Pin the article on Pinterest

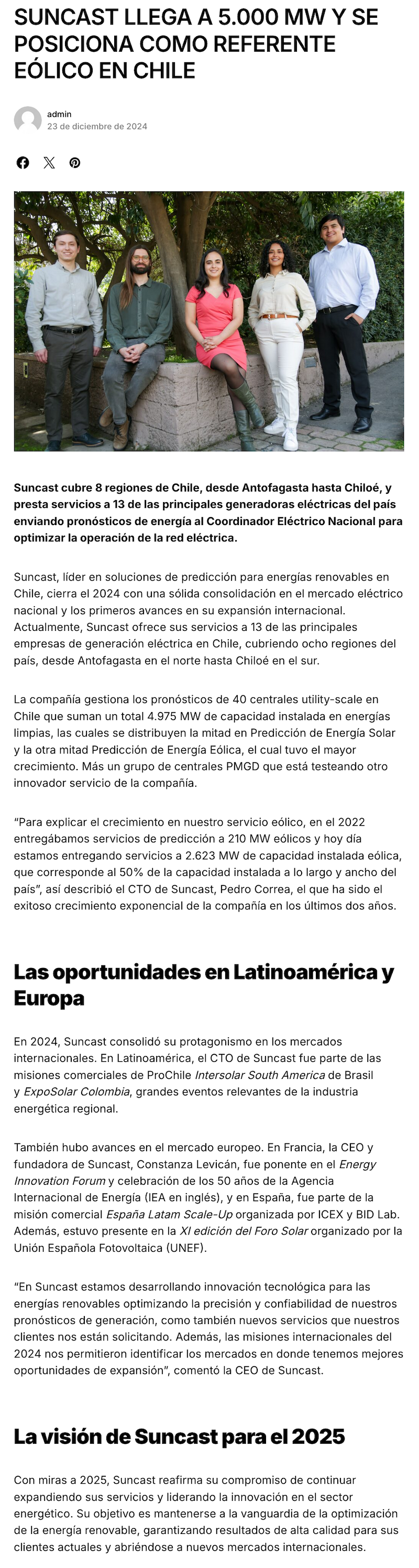(x=75, y=162)
